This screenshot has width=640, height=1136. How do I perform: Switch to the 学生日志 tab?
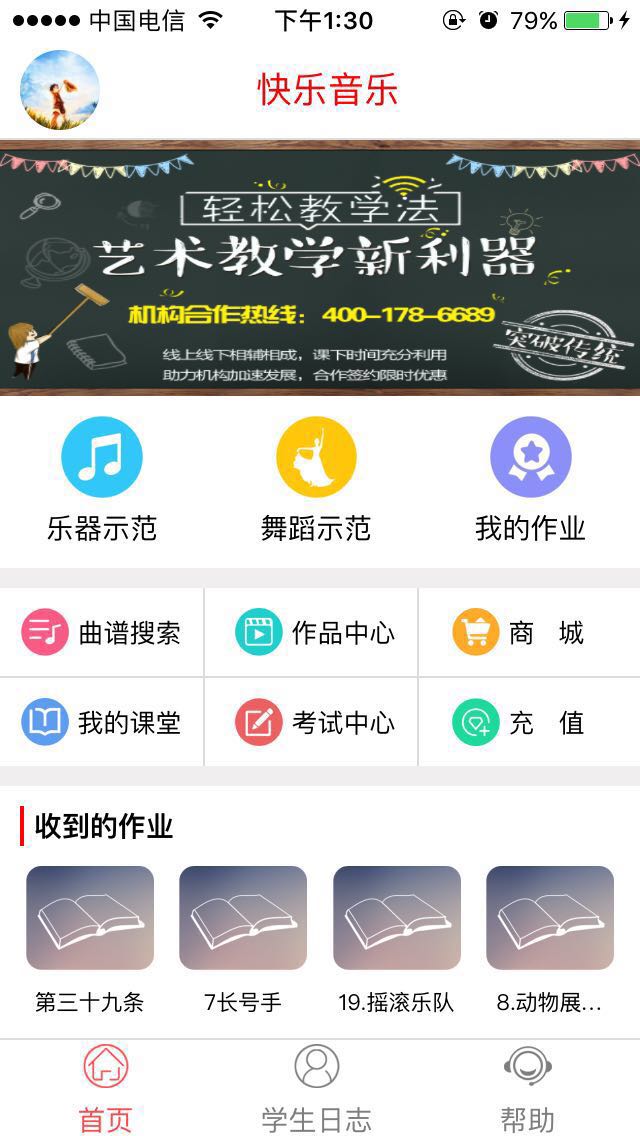click(x=317, y=1088)
